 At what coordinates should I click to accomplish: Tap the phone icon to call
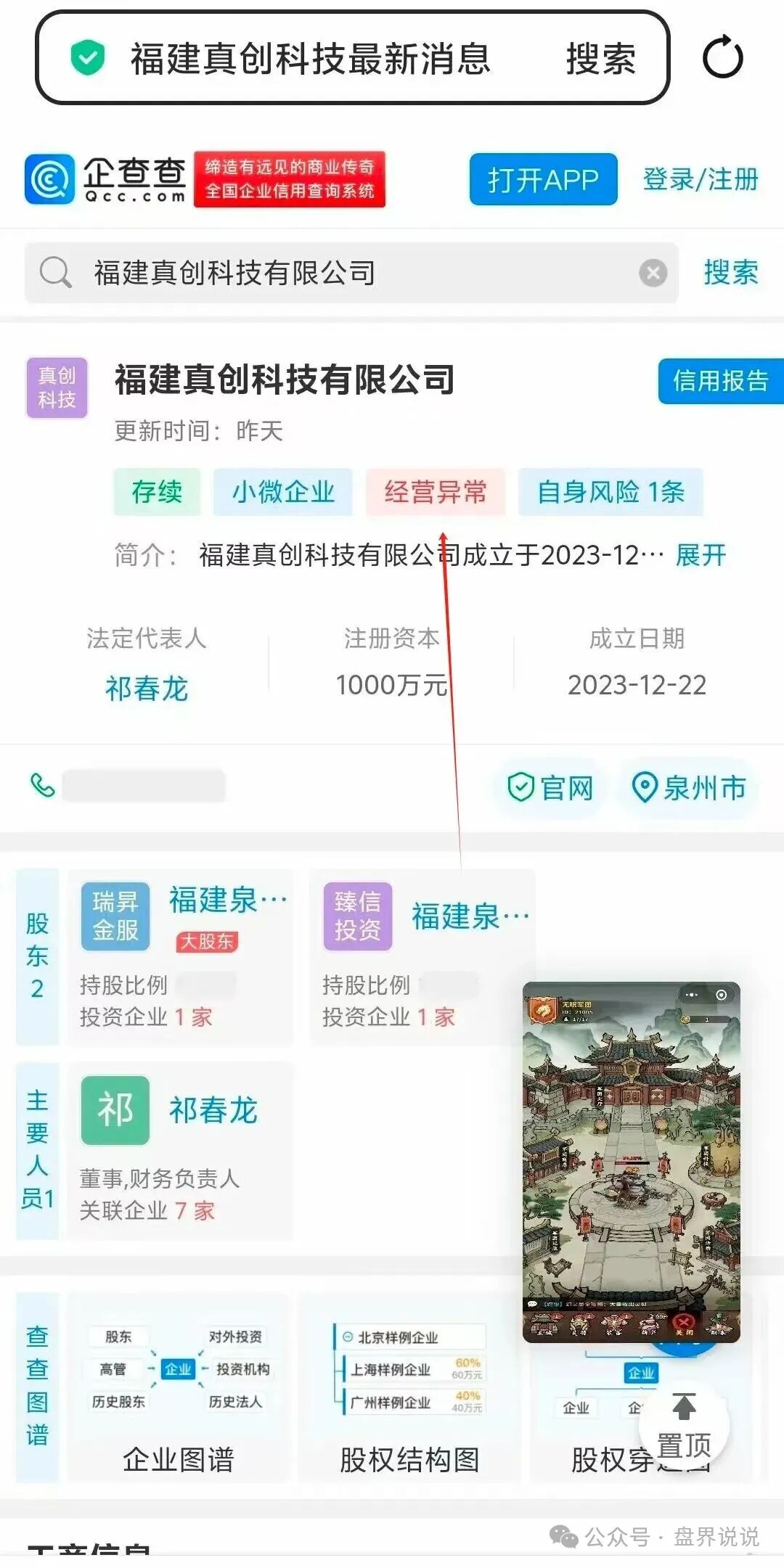click(x=43, y=786)
